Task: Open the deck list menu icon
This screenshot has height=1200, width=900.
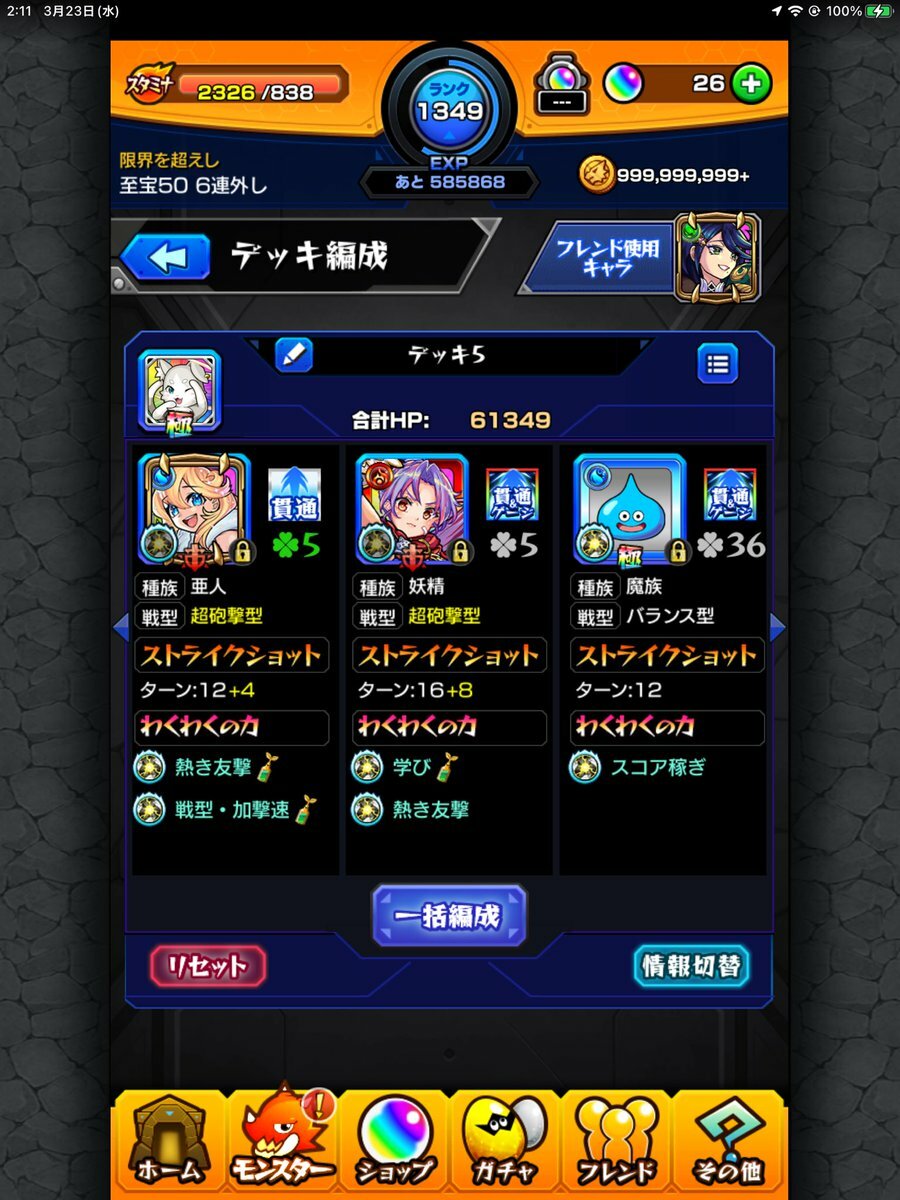Action: tap(717, 364)
